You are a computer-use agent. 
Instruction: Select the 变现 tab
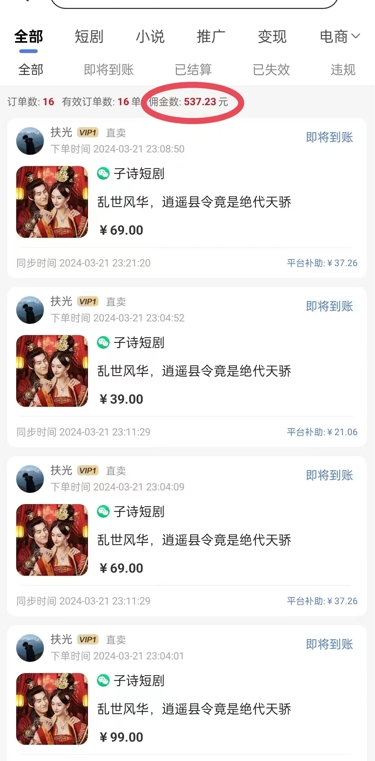pyautogui.click(x=272, y=37)
